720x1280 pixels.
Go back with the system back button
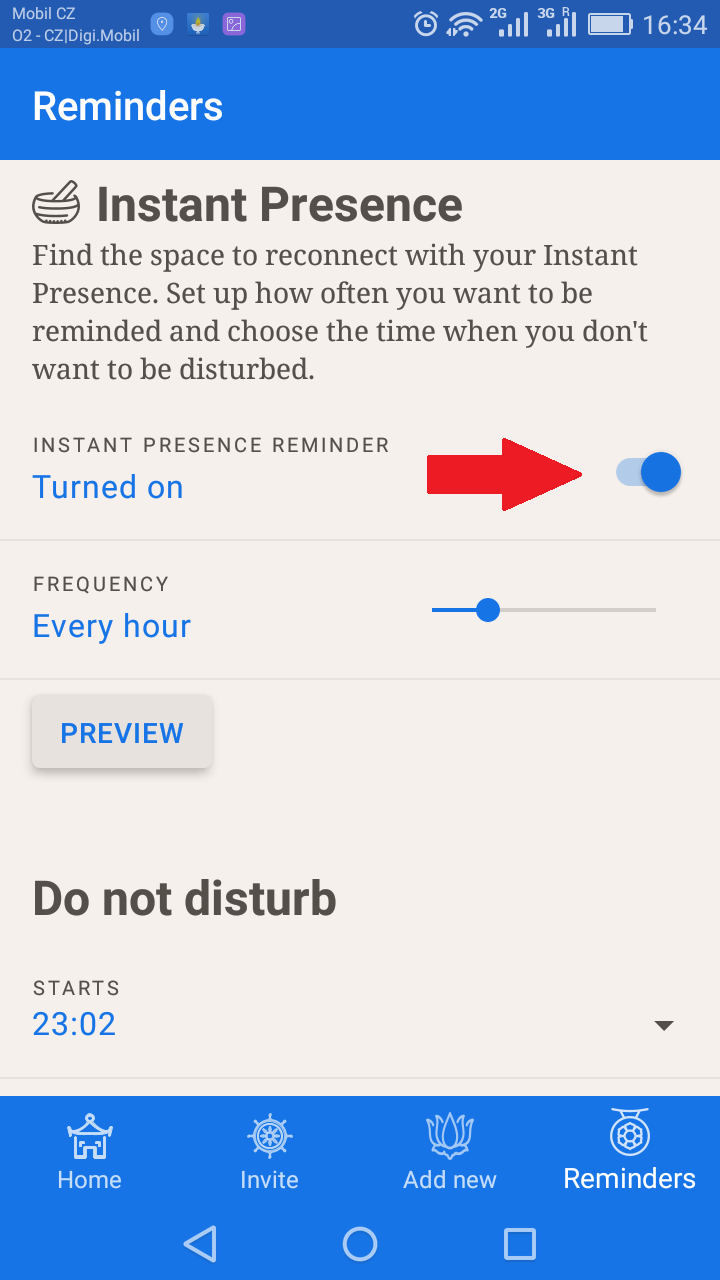(200, 1244)
